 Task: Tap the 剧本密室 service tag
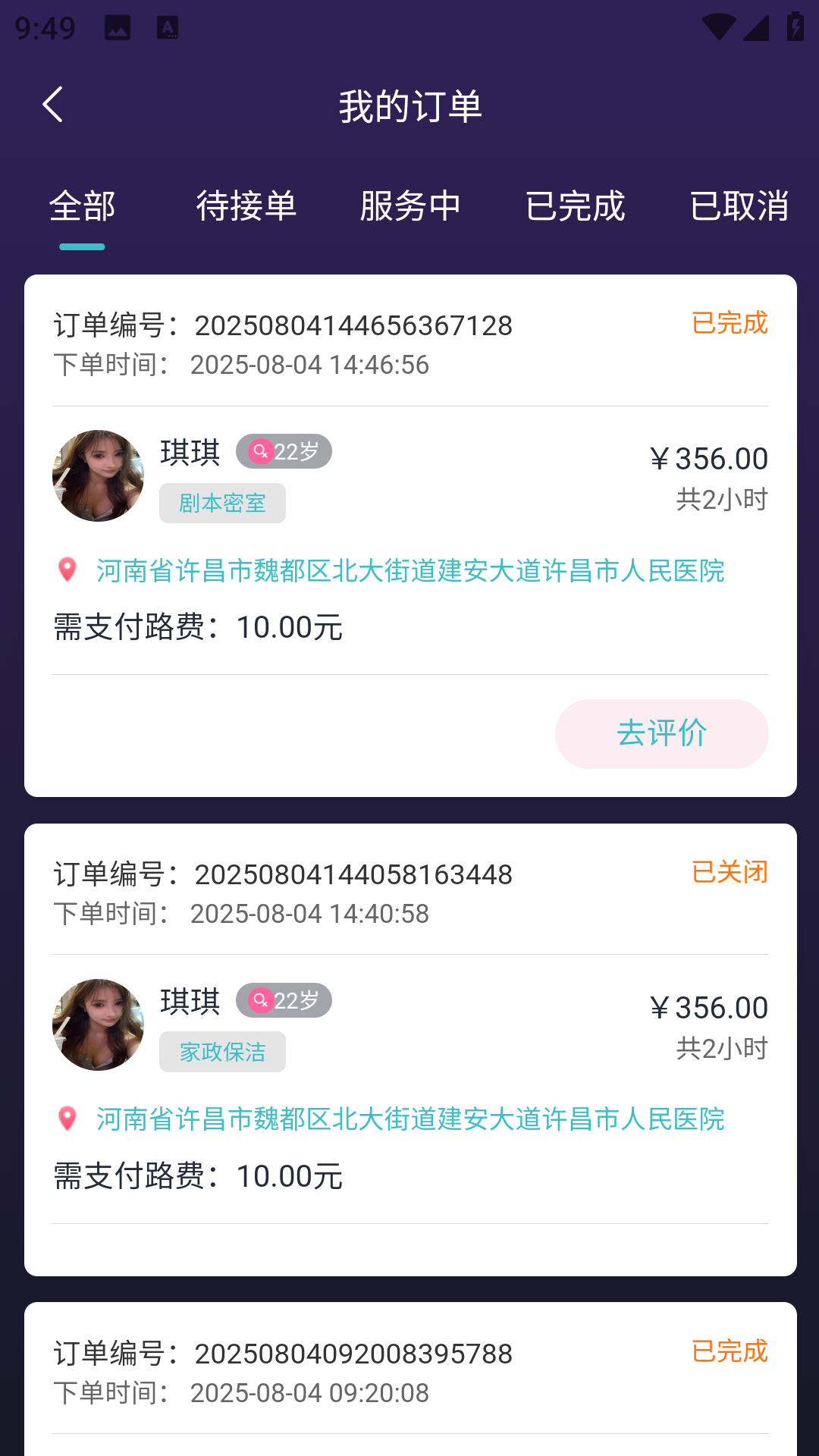(221, 503)
